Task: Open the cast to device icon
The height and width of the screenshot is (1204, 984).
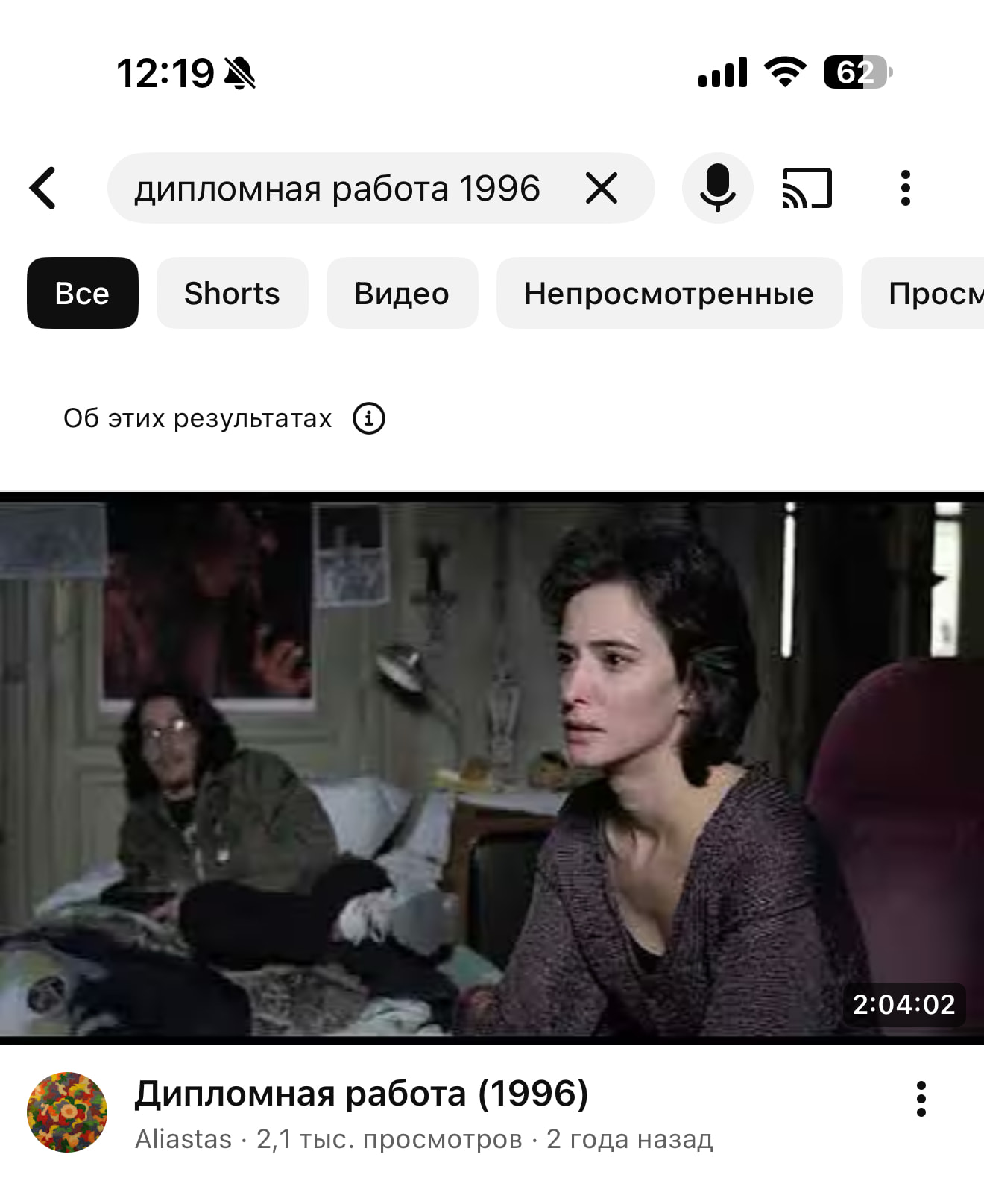Action: (807, 188)
